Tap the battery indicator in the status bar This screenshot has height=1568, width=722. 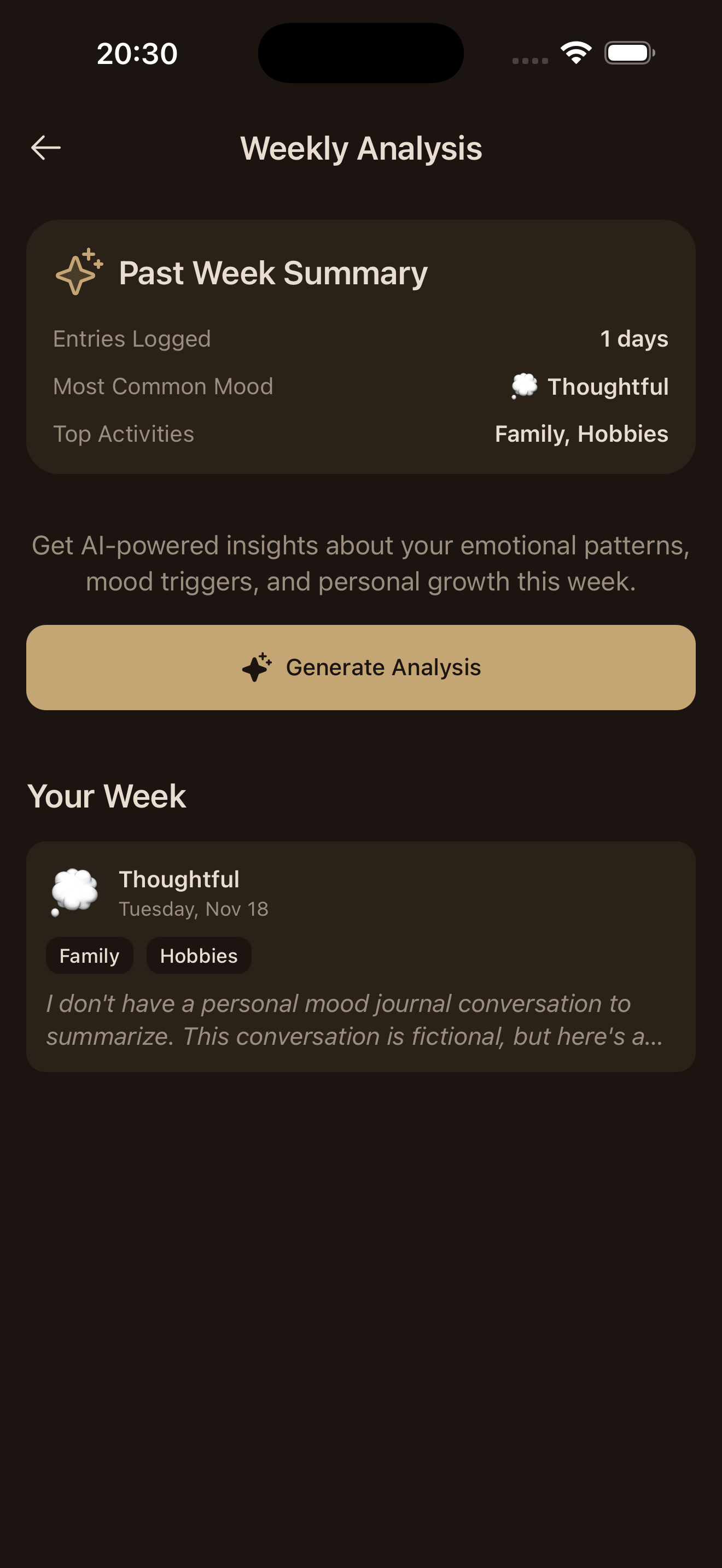pos(630,53)
